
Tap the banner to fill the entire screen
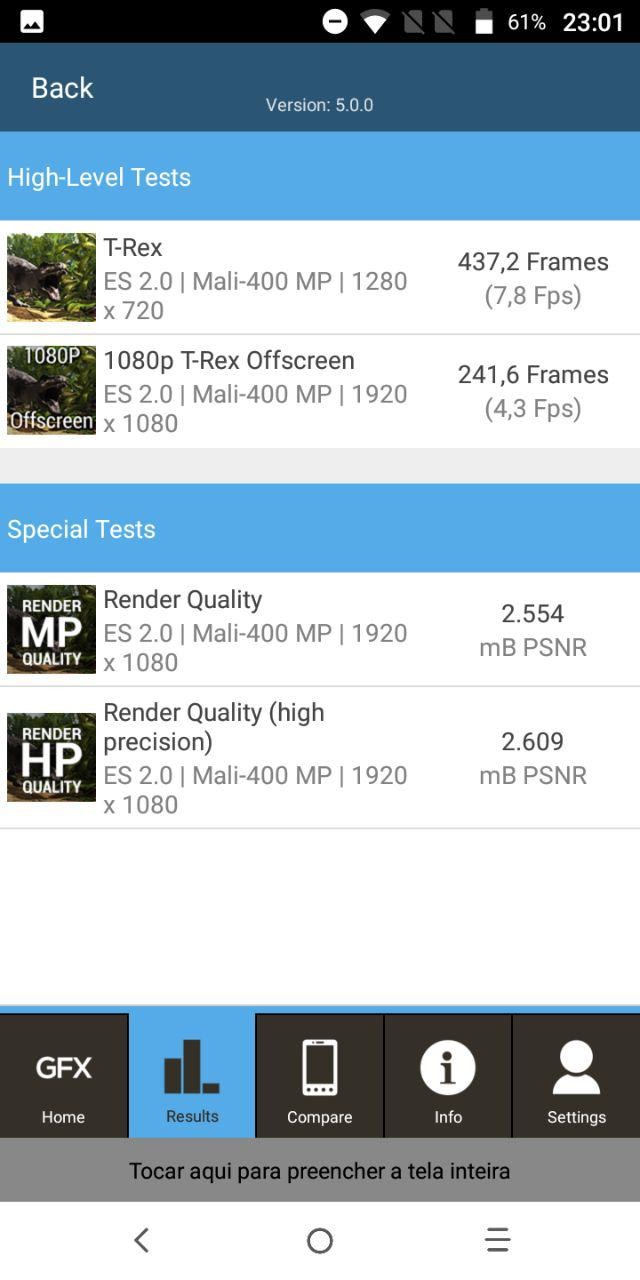pyautogui.click(x=320, y=1170)
